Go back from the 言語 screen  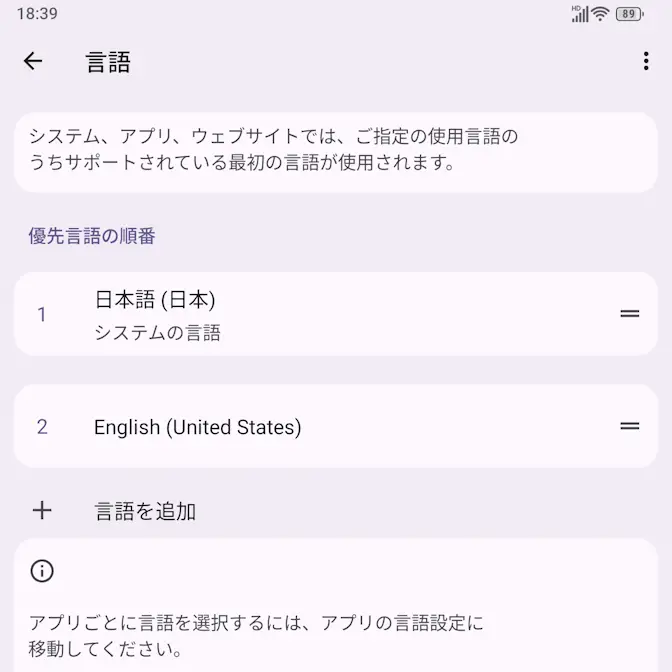[x=33, y=61]
